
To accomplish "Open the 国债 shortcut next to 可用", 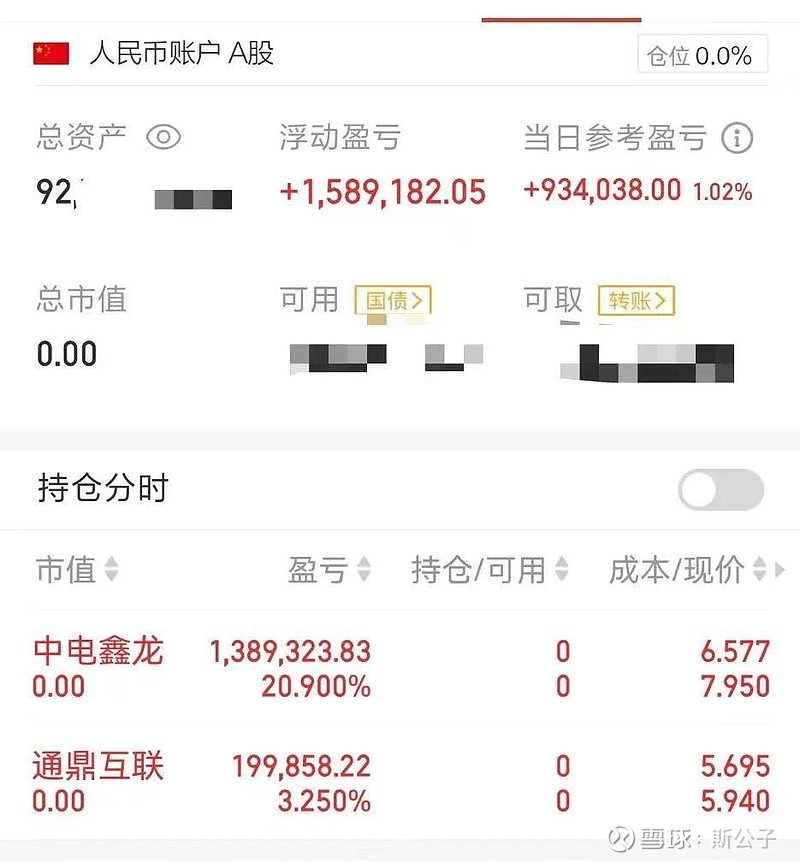I will point(394,299).
